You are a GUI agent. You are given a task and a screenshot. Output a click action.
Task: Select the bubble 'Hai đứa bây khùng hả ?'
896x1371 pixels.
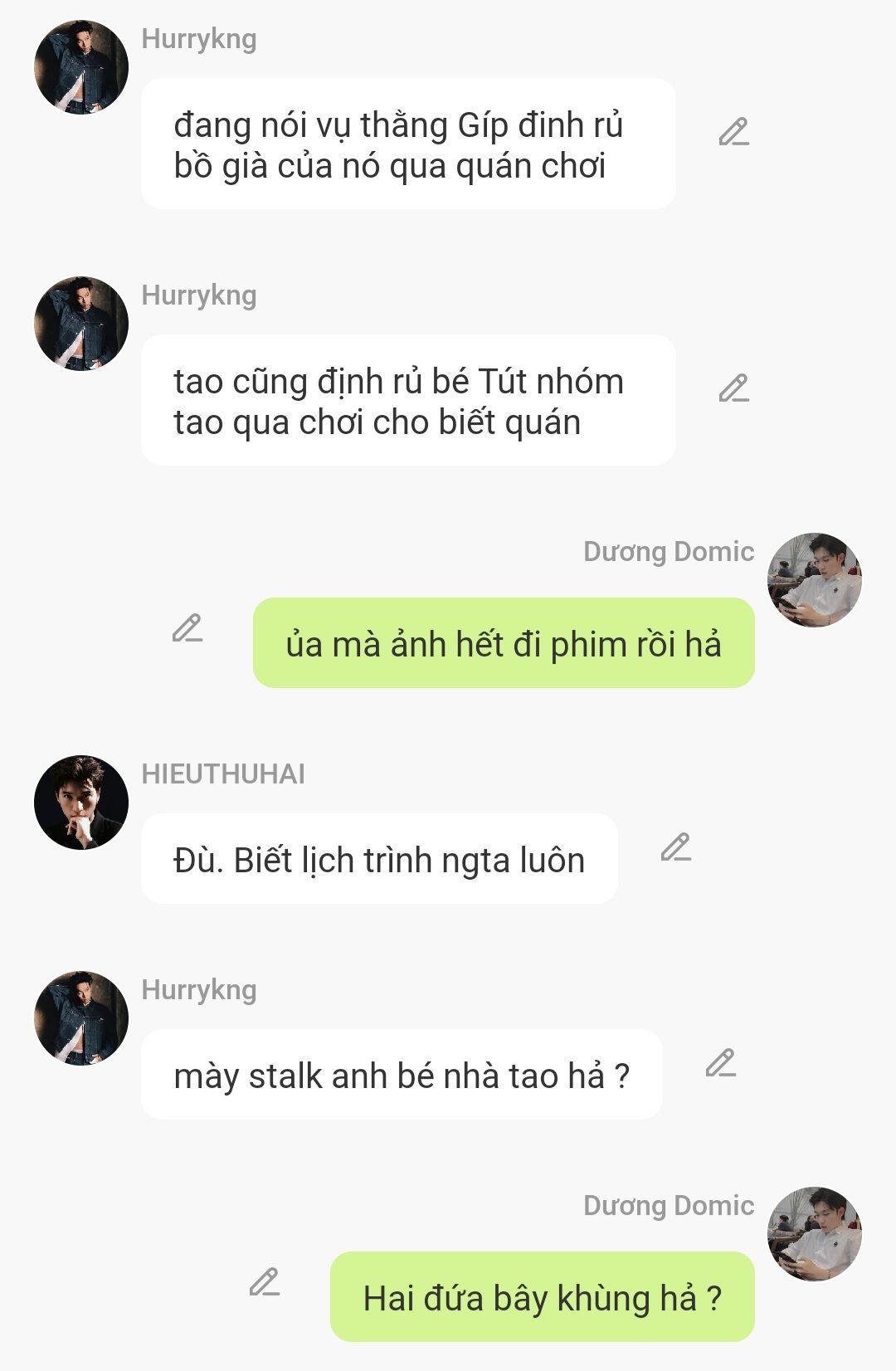[542, 1297]
